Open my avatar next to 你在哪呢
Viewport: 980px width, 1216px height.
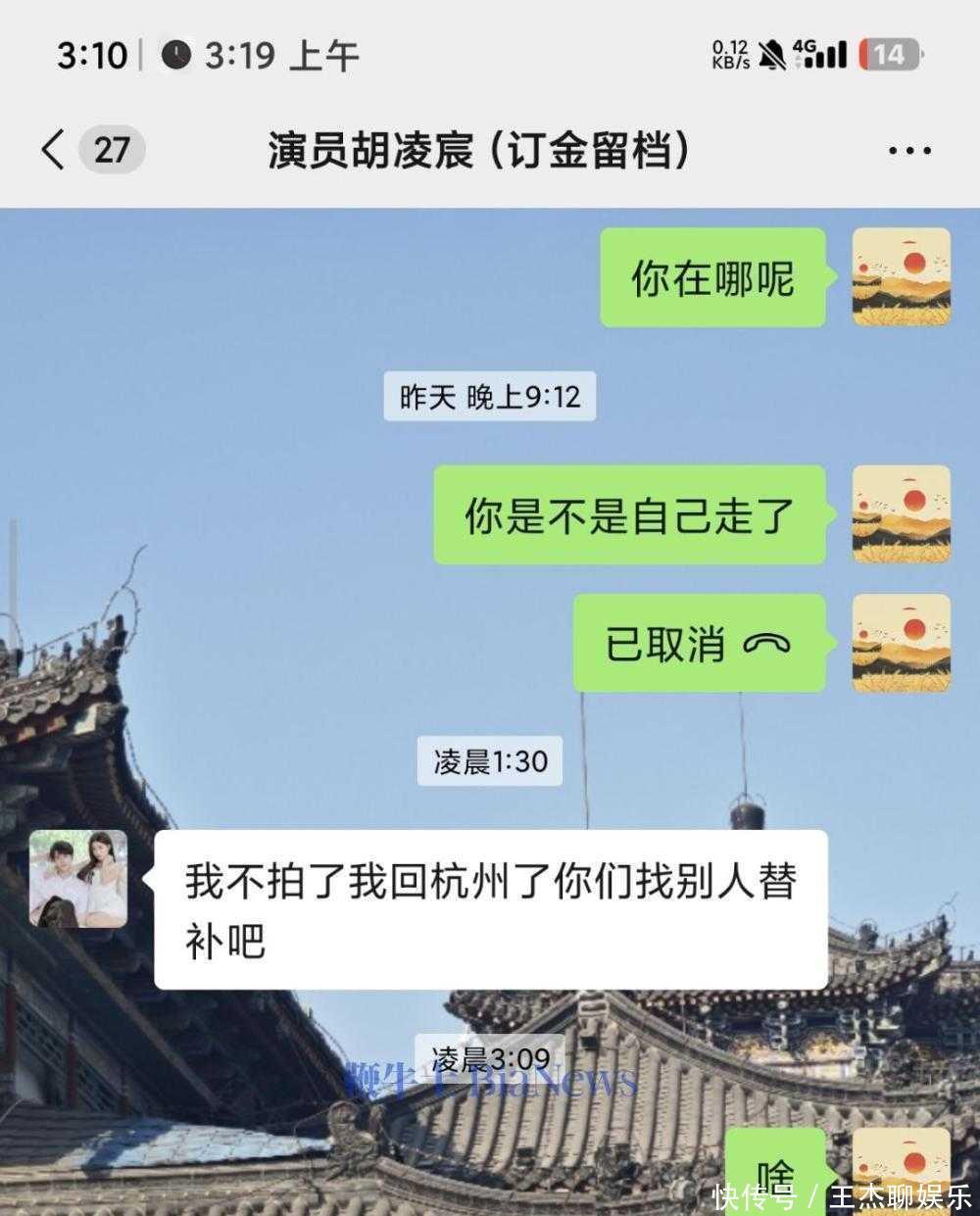tap(901, 276)
